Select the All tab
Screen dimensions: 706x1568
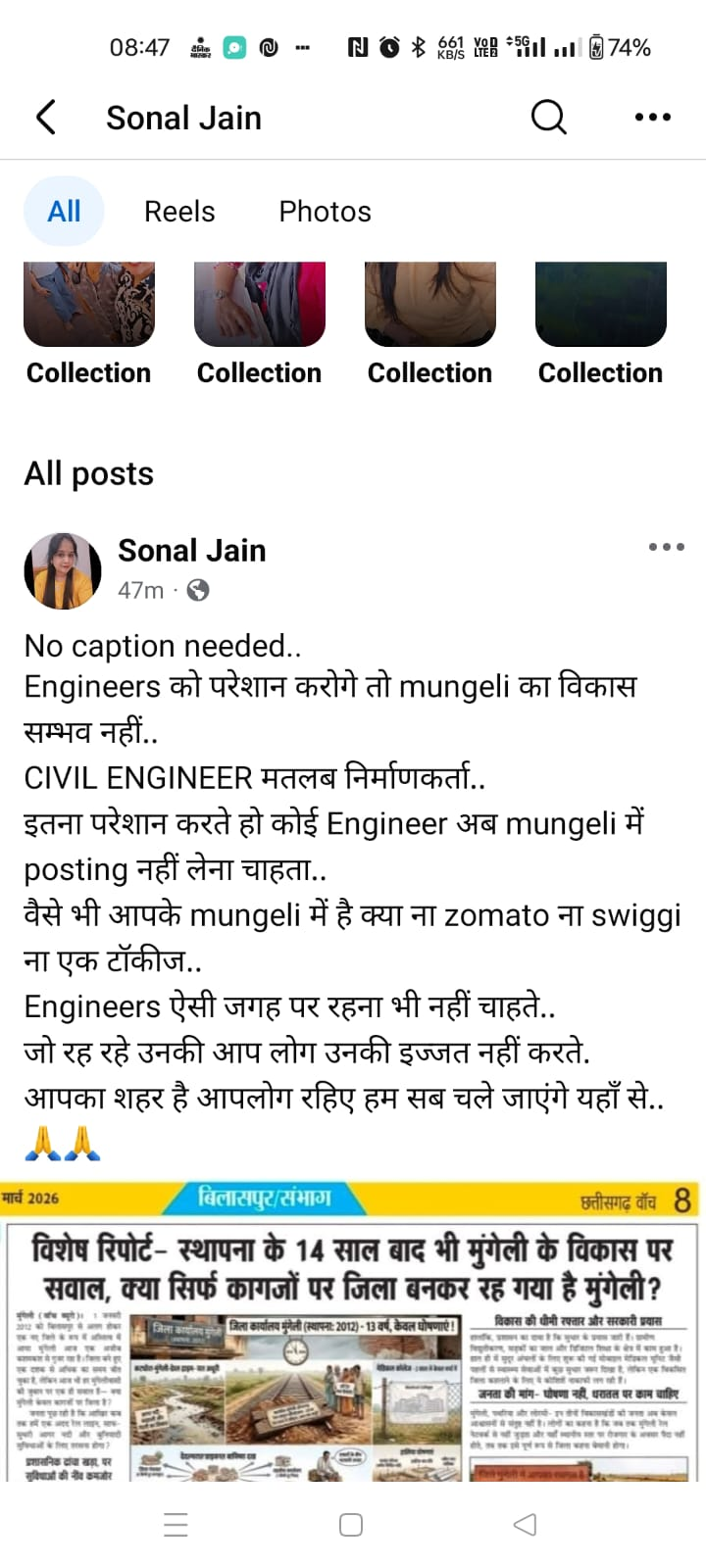point(64,212)
